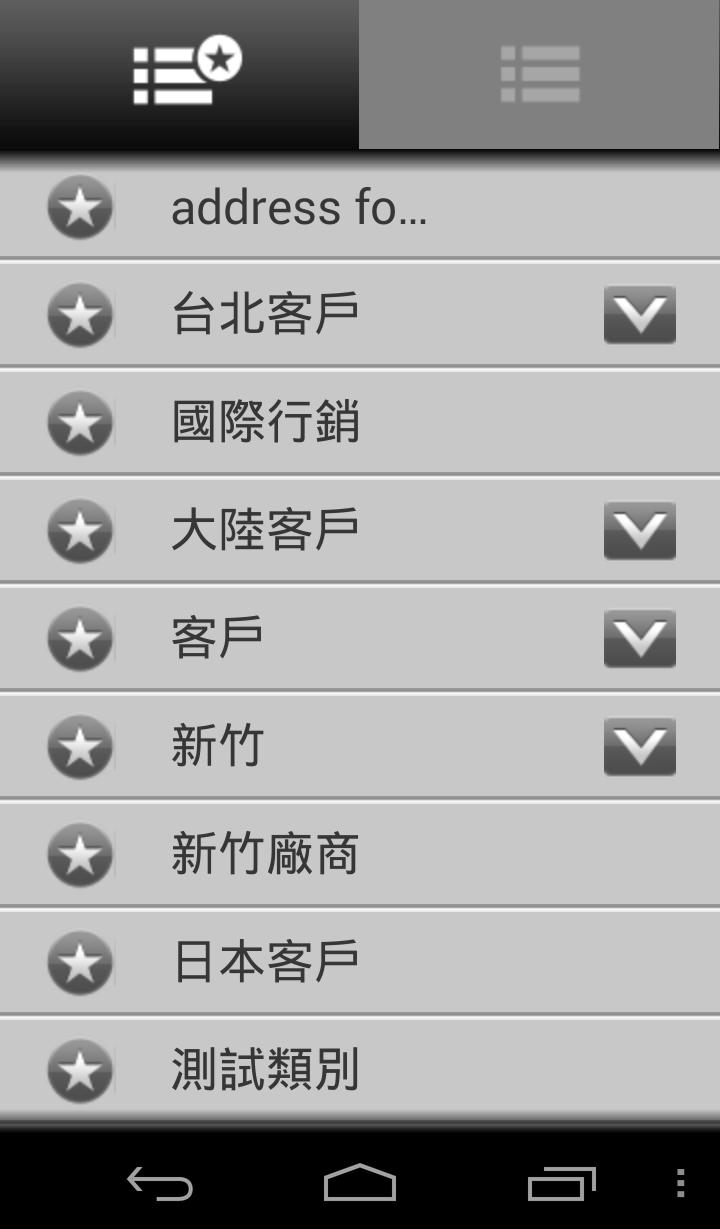Open the overflow menu in navigation bar
Viewport: 720px width, 1229px height.
pos(680,1184)
